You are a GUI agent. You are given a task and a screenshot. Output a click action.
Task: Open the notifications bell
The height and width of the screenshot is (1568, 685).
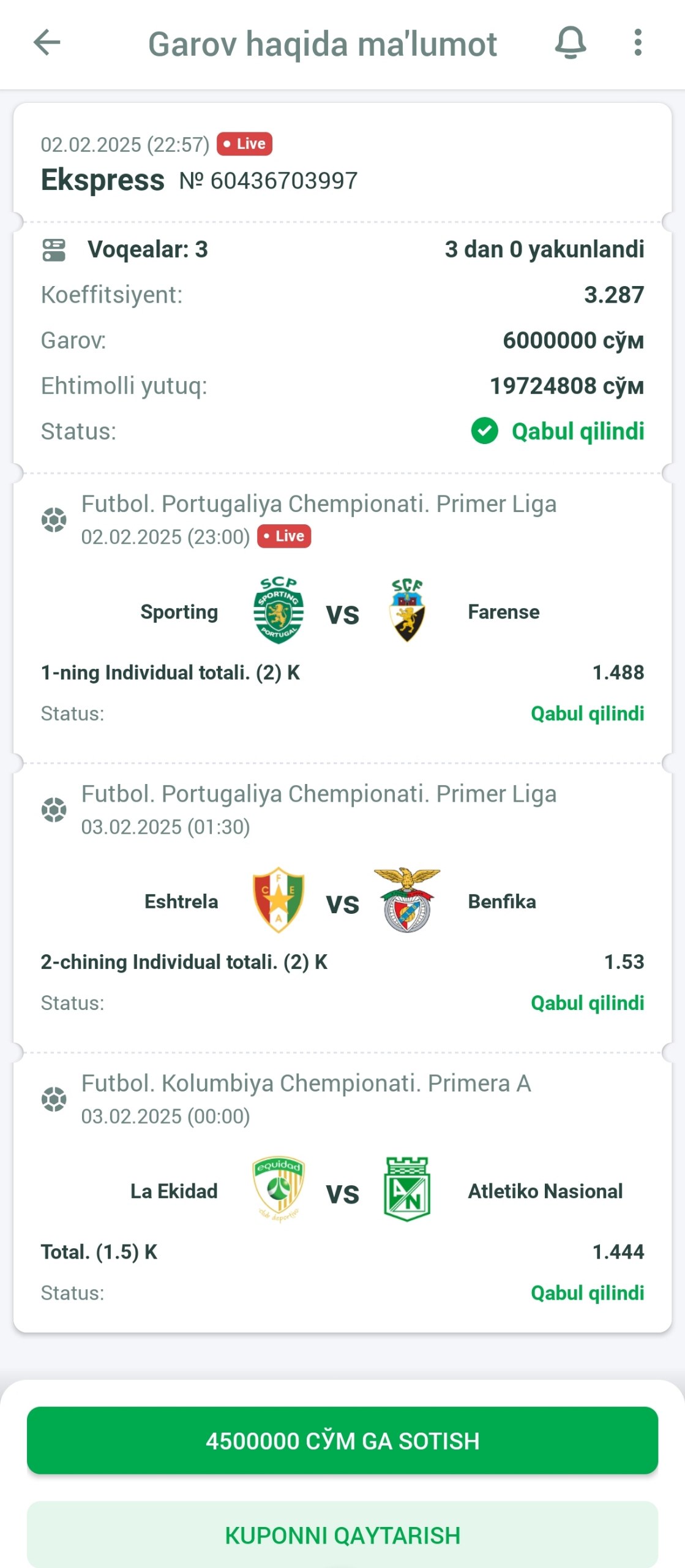[x=570, y=43]
